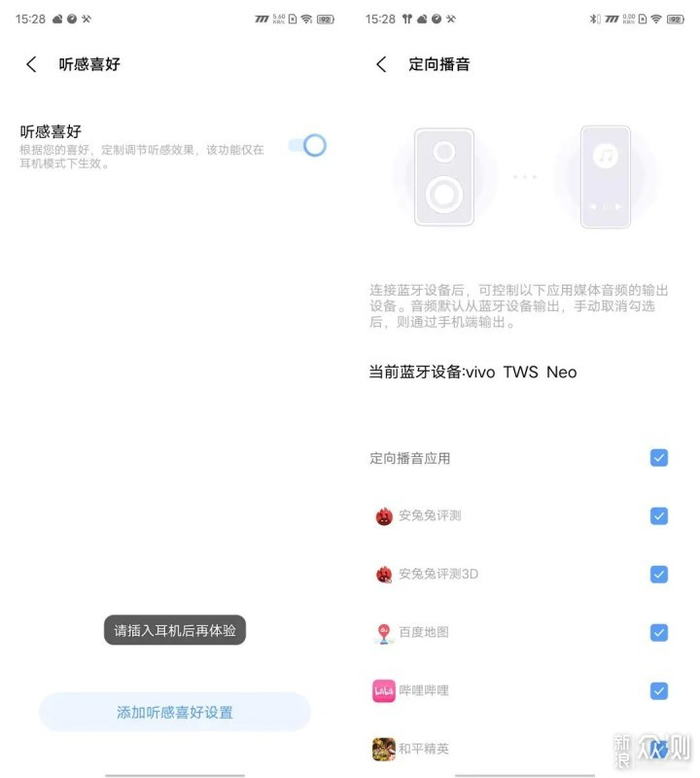
Task: Go back from the 听感喜好 page
Action: coord(31,65)
